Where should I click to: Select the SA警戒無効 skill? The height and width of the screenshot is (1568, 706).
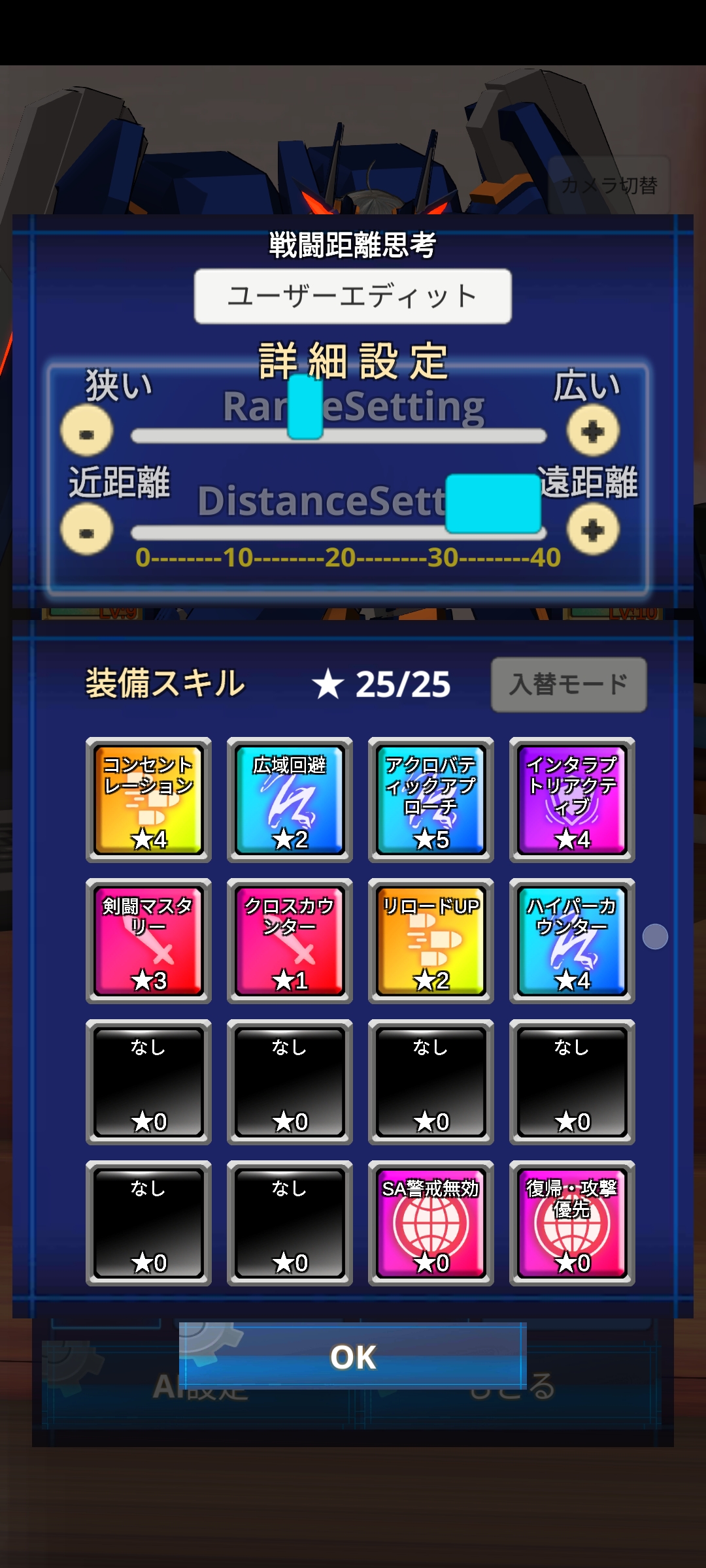tap(431, 1224)
